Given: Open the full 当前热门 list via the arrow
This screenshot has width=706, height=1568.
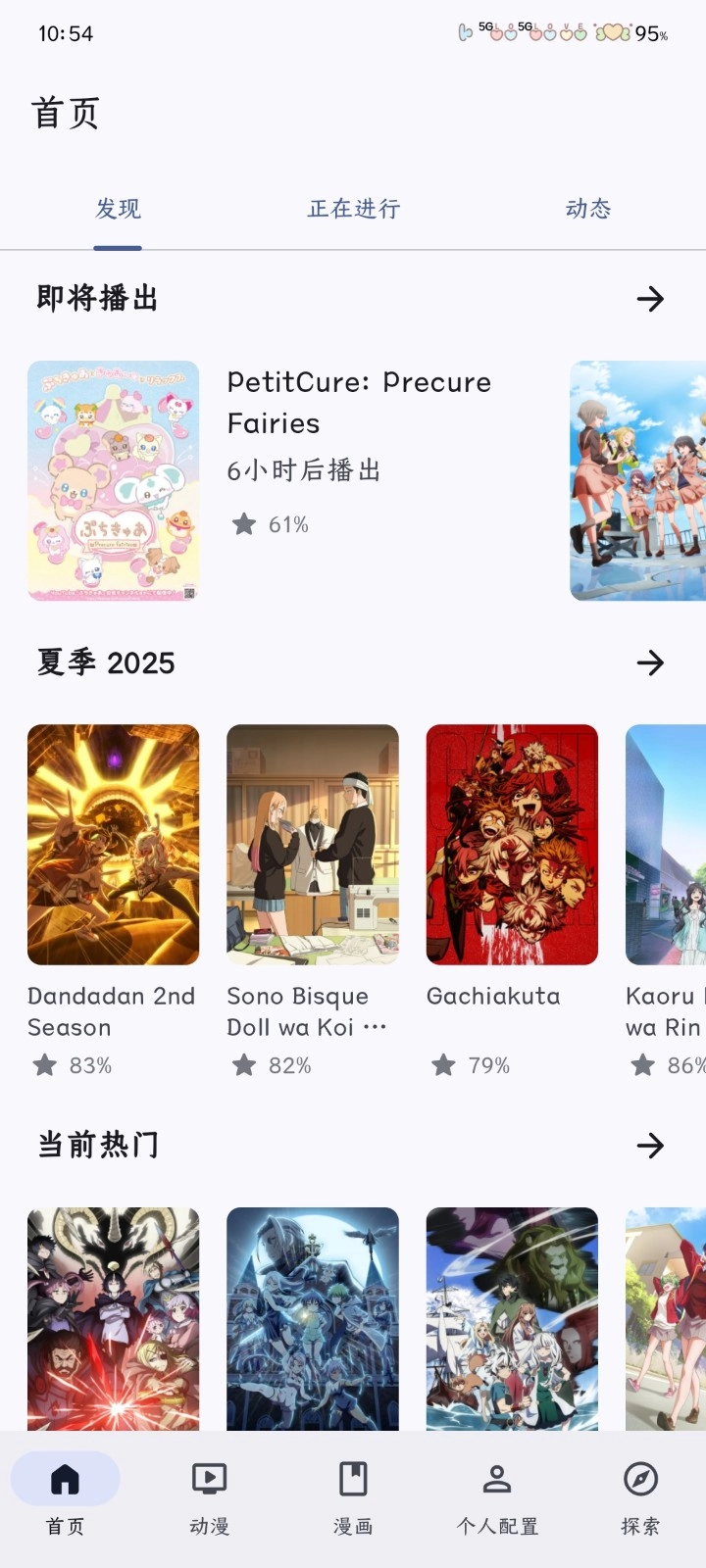Looking at the screenshot, I should (x=651, y=1145).
